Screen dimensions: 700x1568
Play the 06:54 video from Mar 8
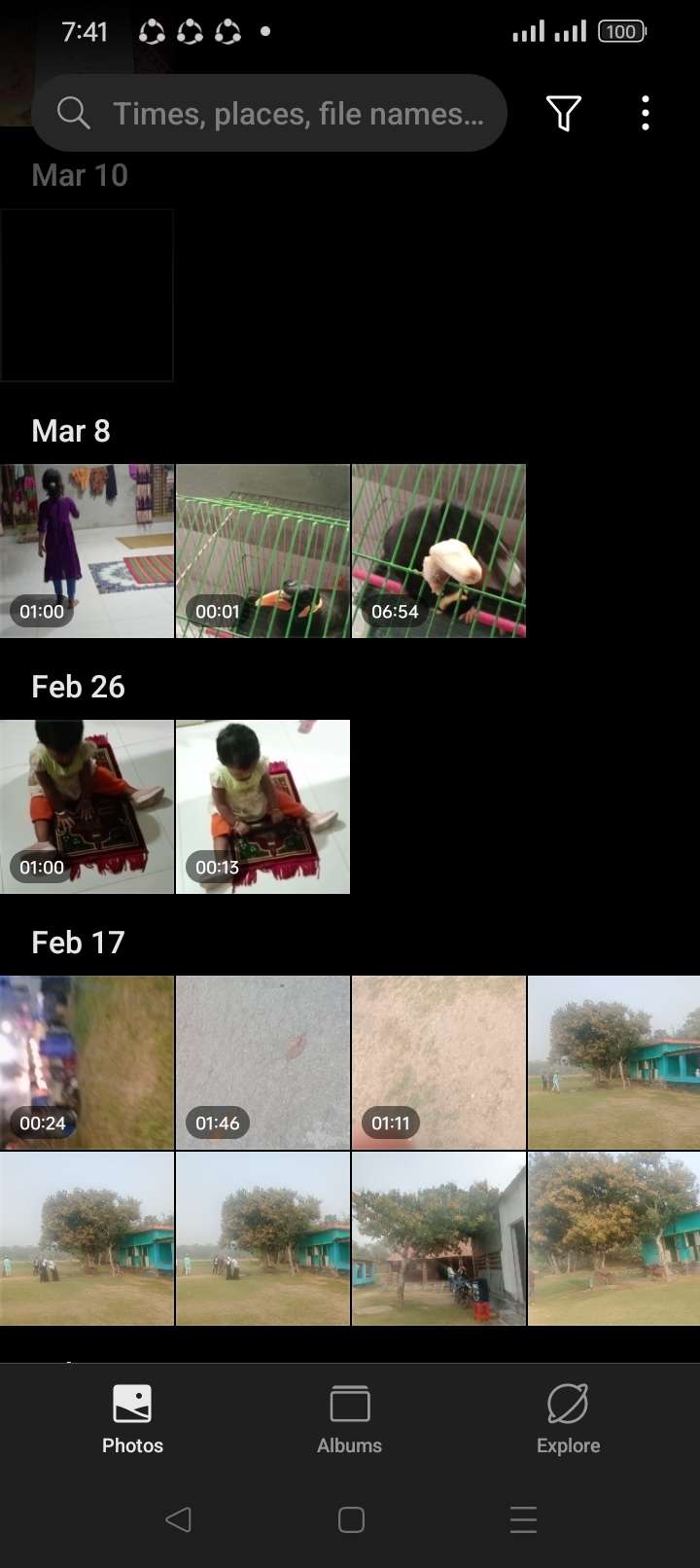(438, 551)
